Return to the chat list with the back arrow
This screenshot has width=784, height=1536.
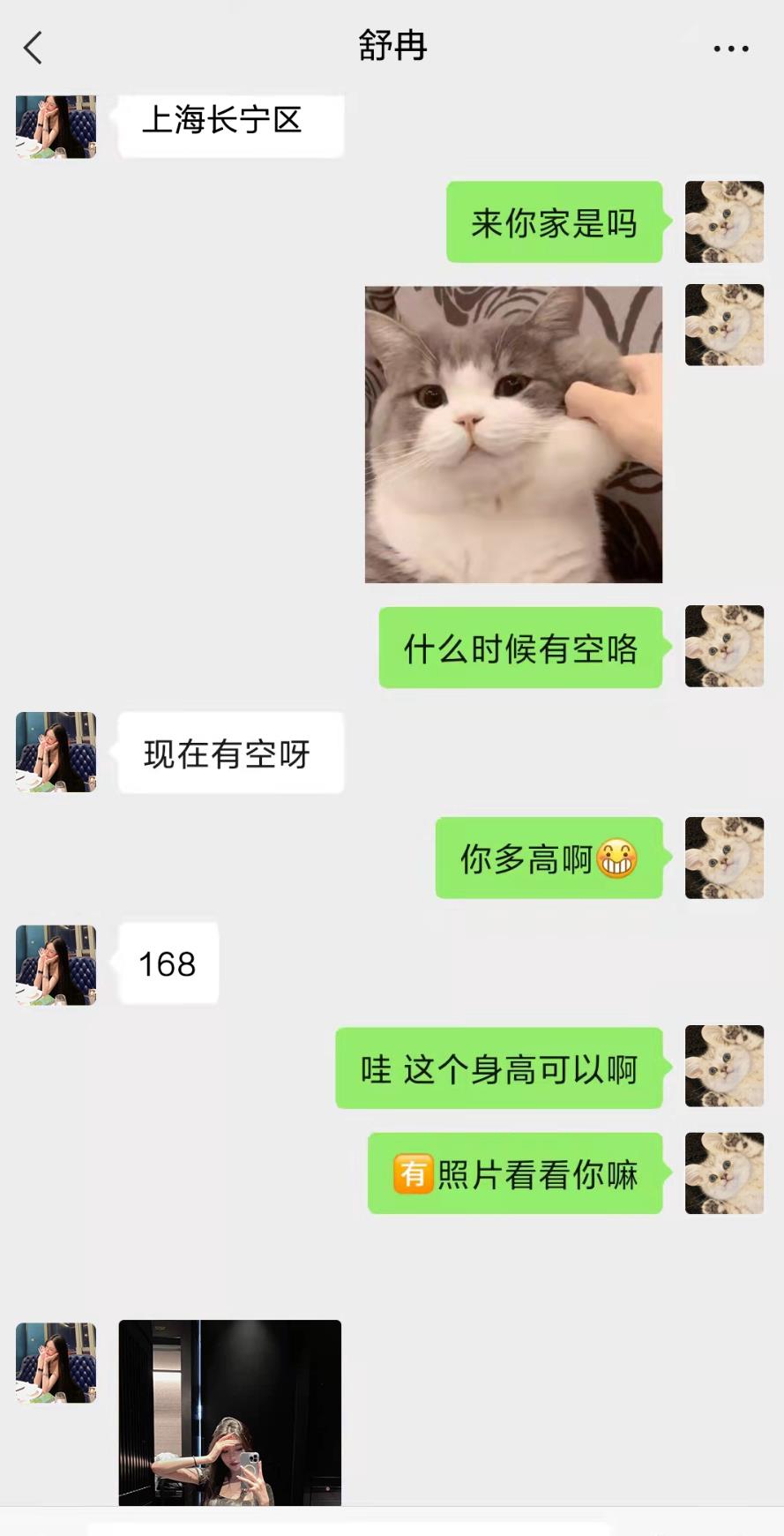click(x=34, y=49)
